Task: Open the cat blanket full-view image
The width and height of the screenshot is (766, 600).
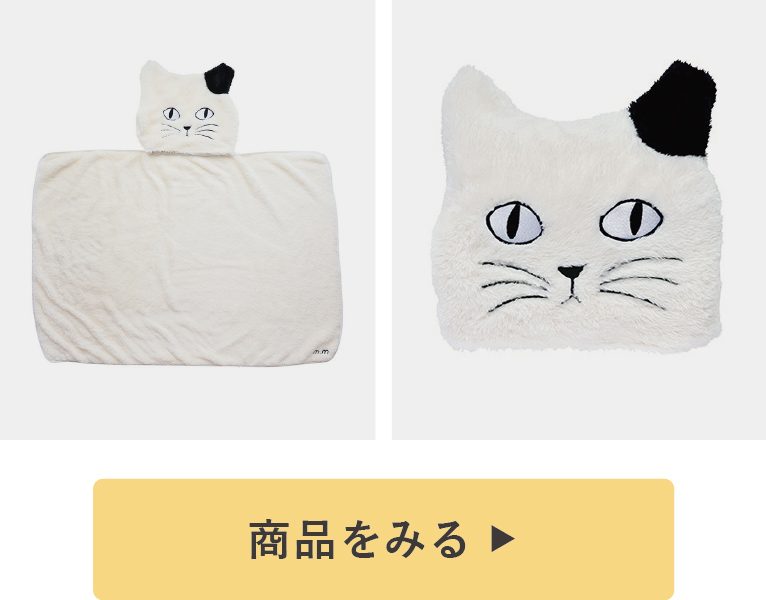Action: click(x=187, y=219)
